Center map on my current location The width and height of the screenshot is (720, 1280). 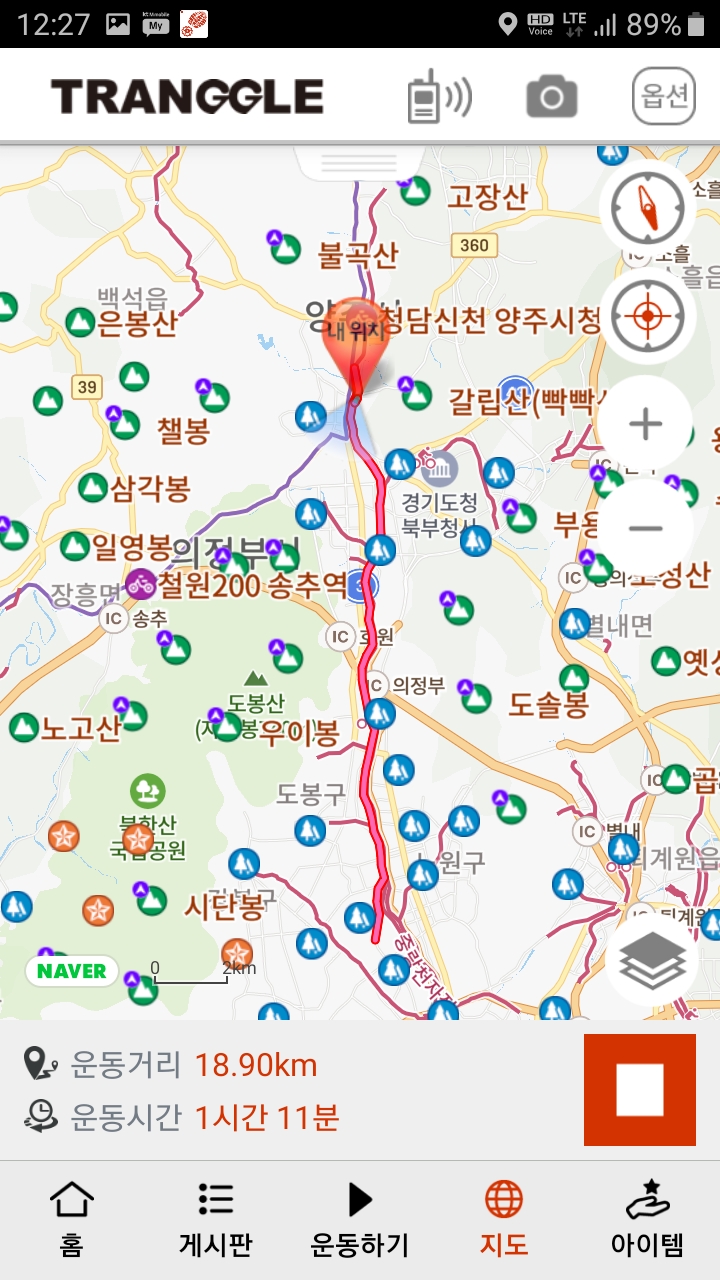pyautogui.click(x=647, y=316)
